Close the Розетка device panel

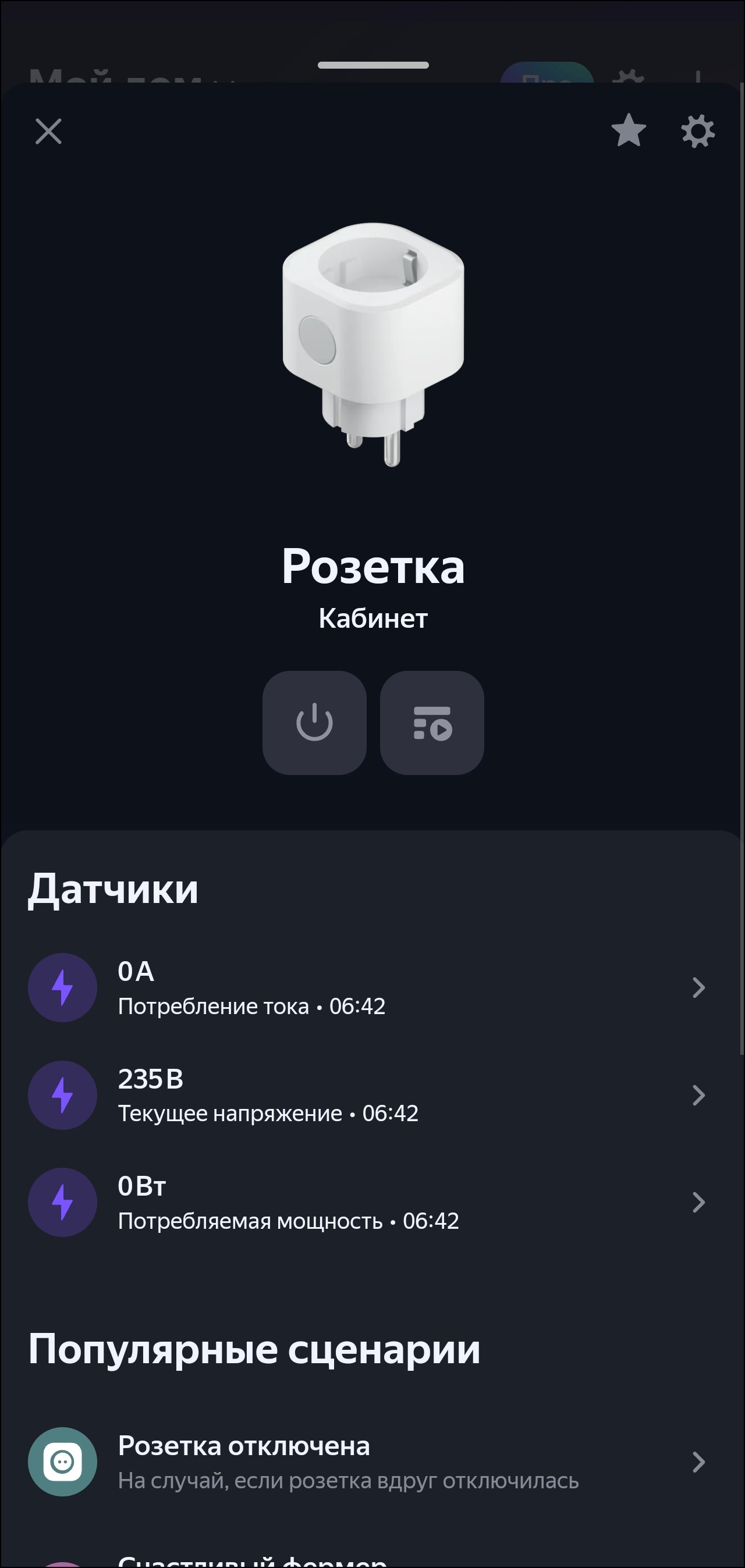(49, 131)
